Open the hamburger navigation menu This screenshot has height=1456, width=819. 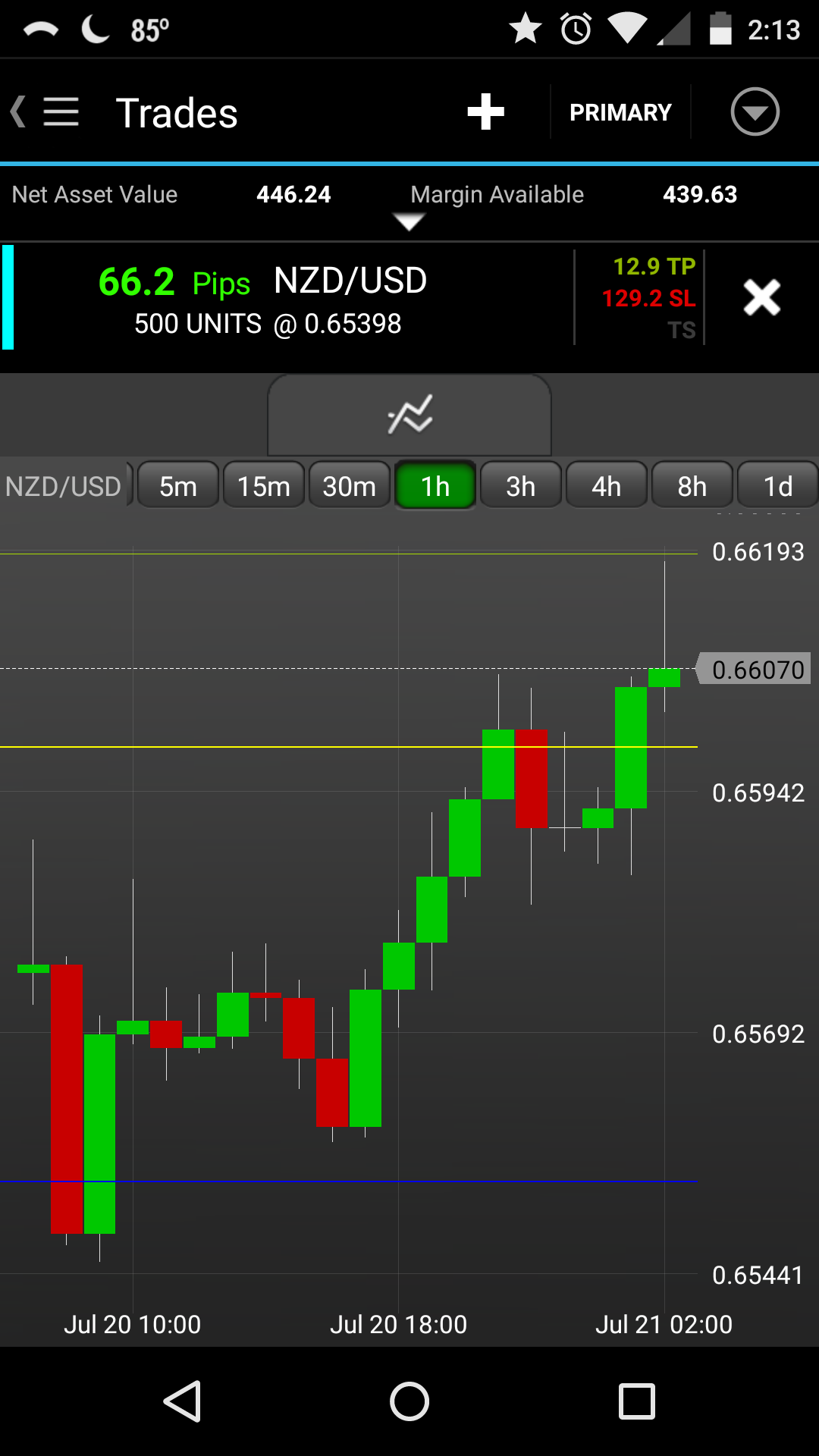[61, 112]
